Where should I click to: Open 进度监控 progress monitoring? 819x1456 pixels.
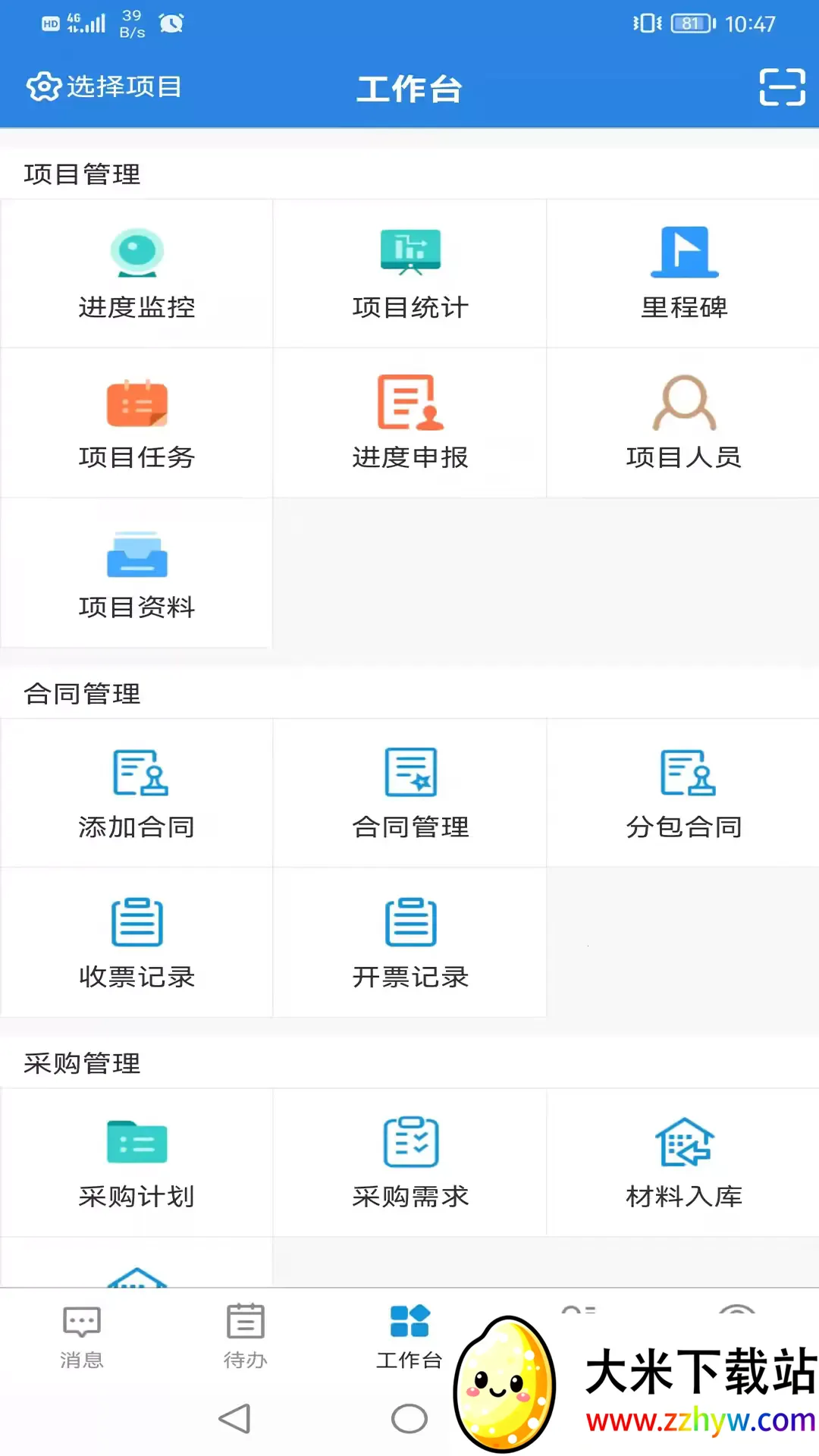(x=136, y=274)
